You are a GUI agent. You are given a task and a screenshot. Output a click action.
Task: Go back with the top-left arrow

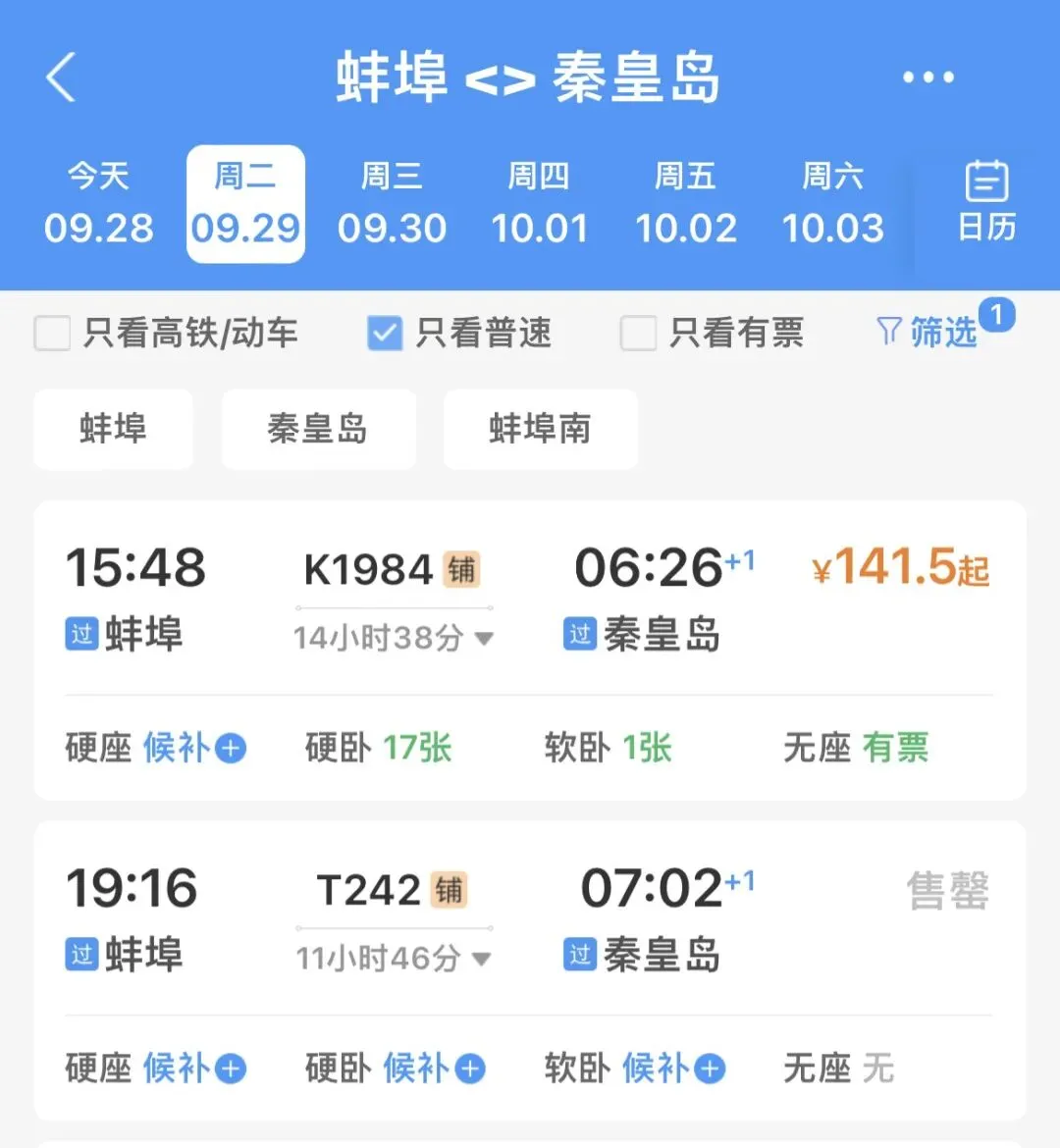pos(61,77)
